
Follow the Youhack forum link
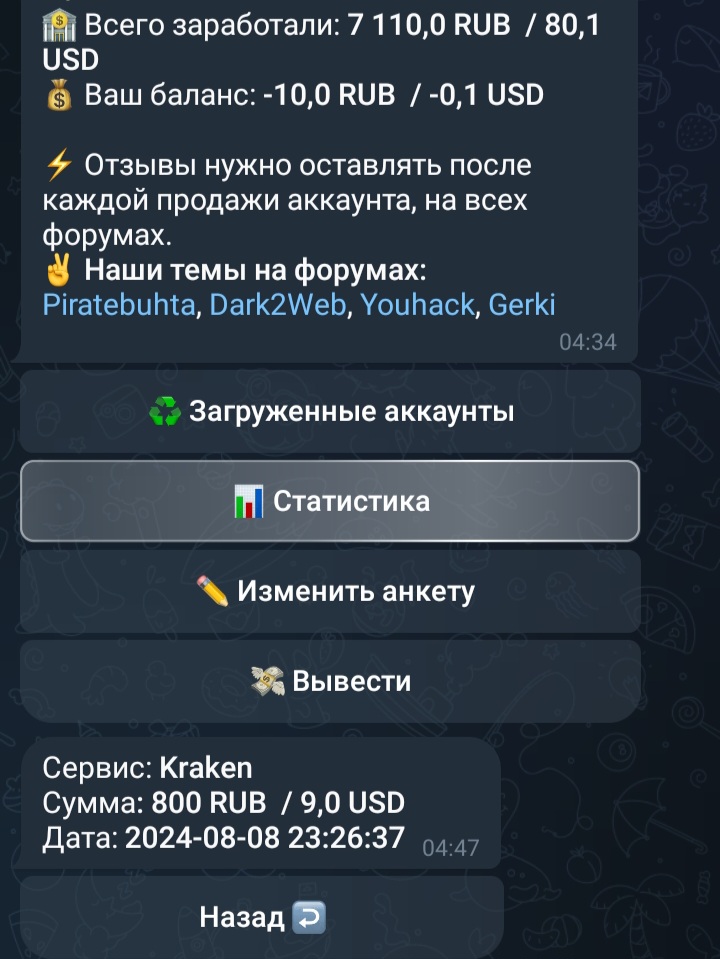(x=417, y=305)
